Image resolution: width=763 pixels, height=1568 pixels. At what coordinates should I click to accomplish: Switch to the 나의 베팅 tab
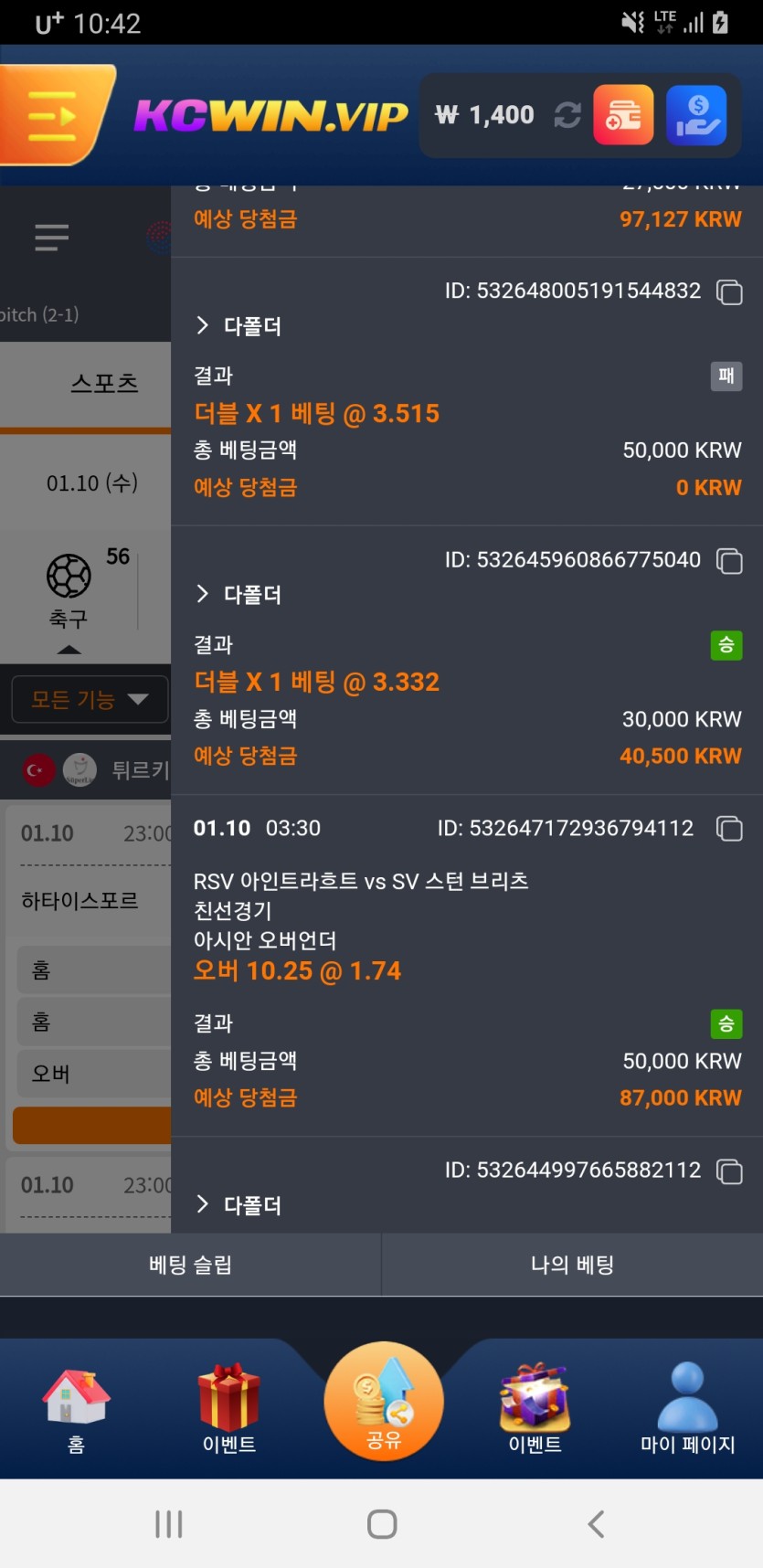click(572, 1265)
